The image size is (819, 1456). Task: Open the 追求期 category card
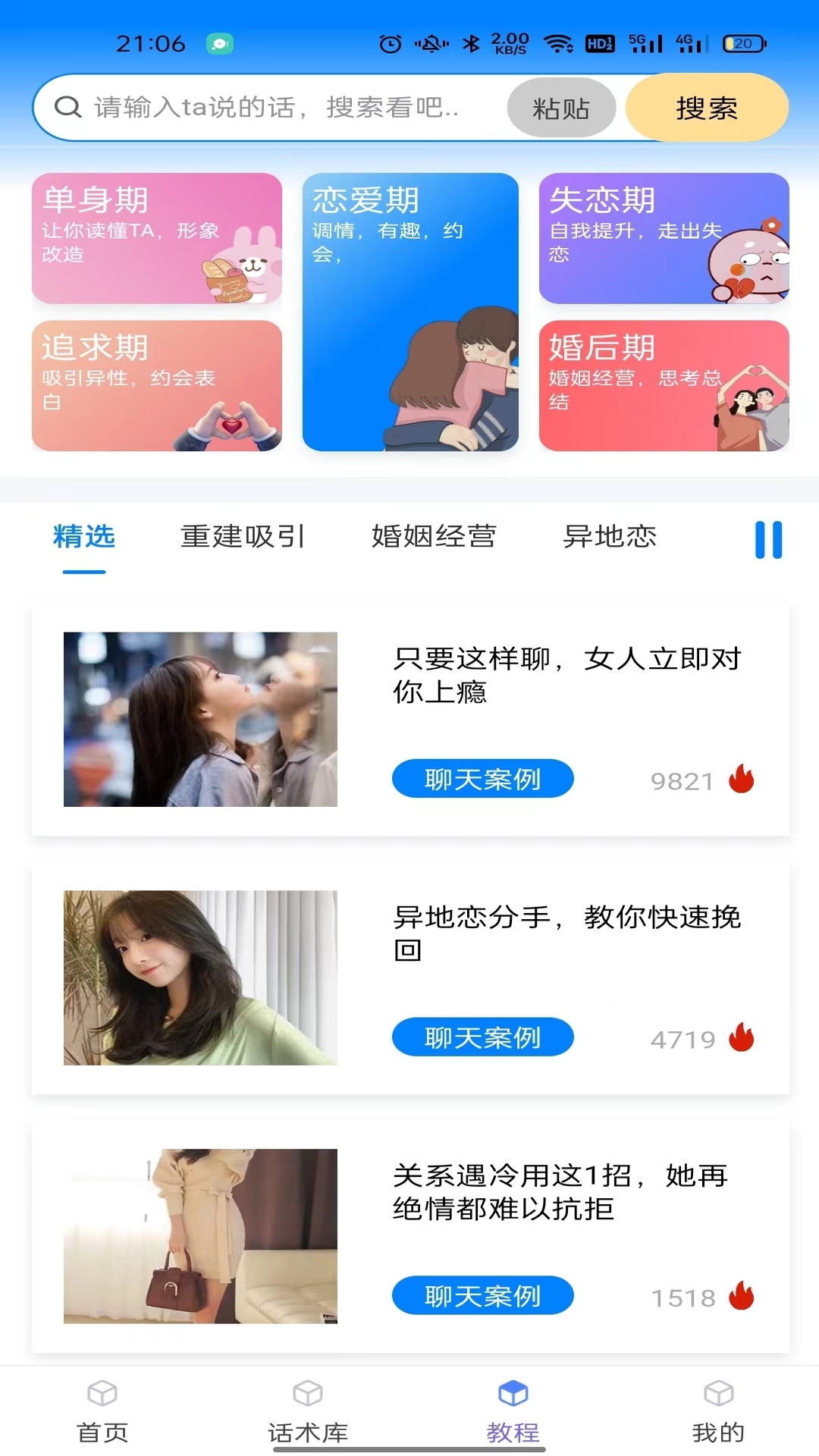pyautogui.click(x=157, y=385)
